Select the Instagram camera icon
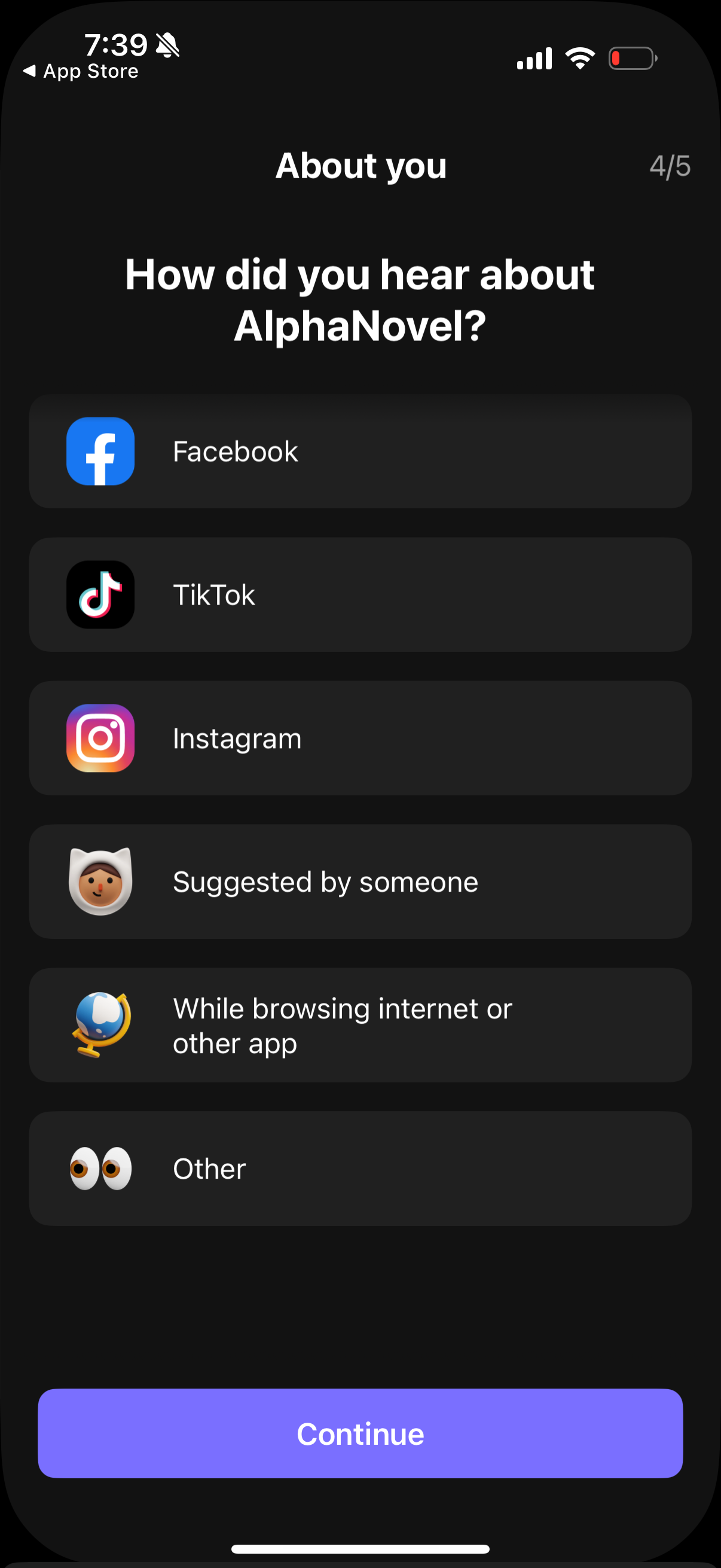 pyautogui.click(x=100, y=738)
